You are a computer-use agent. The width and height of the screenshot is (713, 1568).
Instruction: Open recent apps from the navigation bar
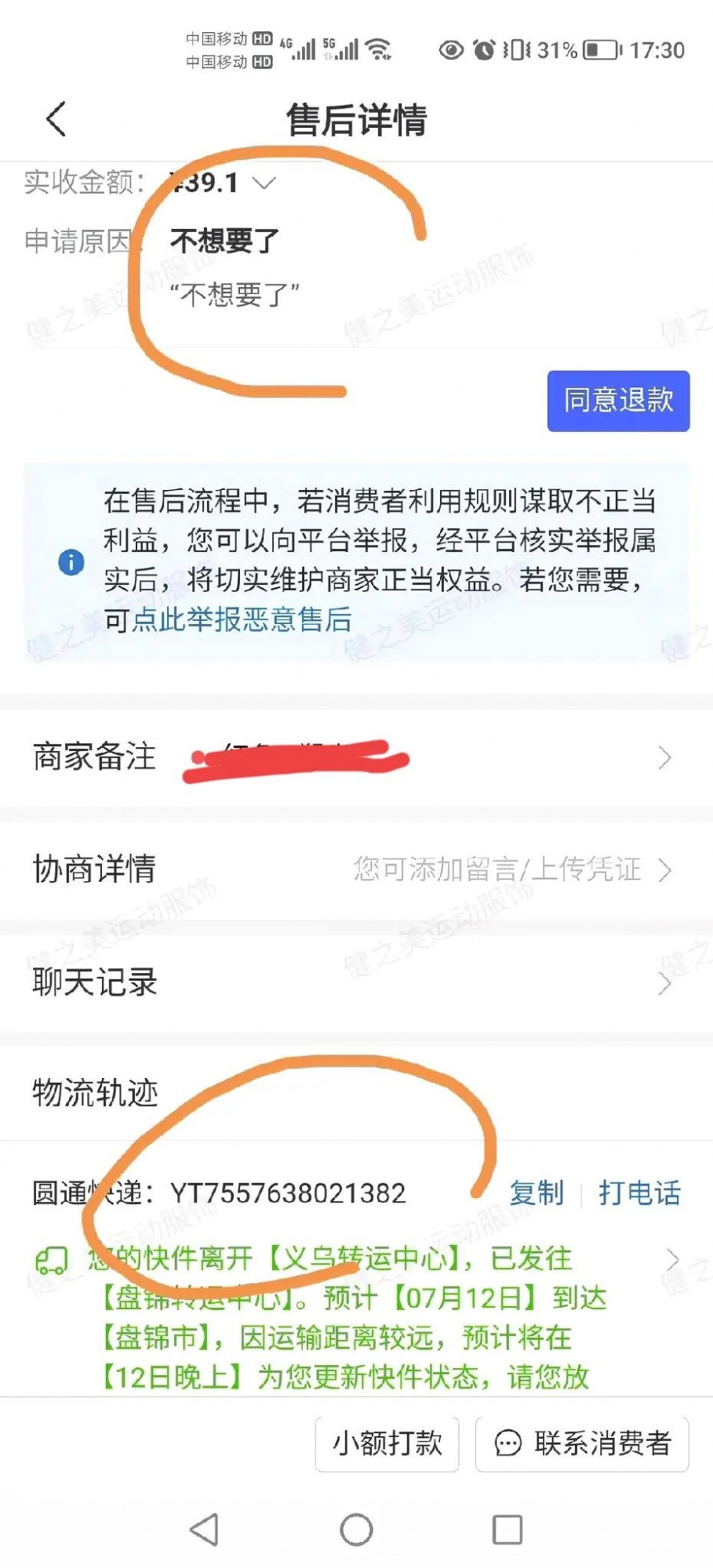pos(507,1530)
